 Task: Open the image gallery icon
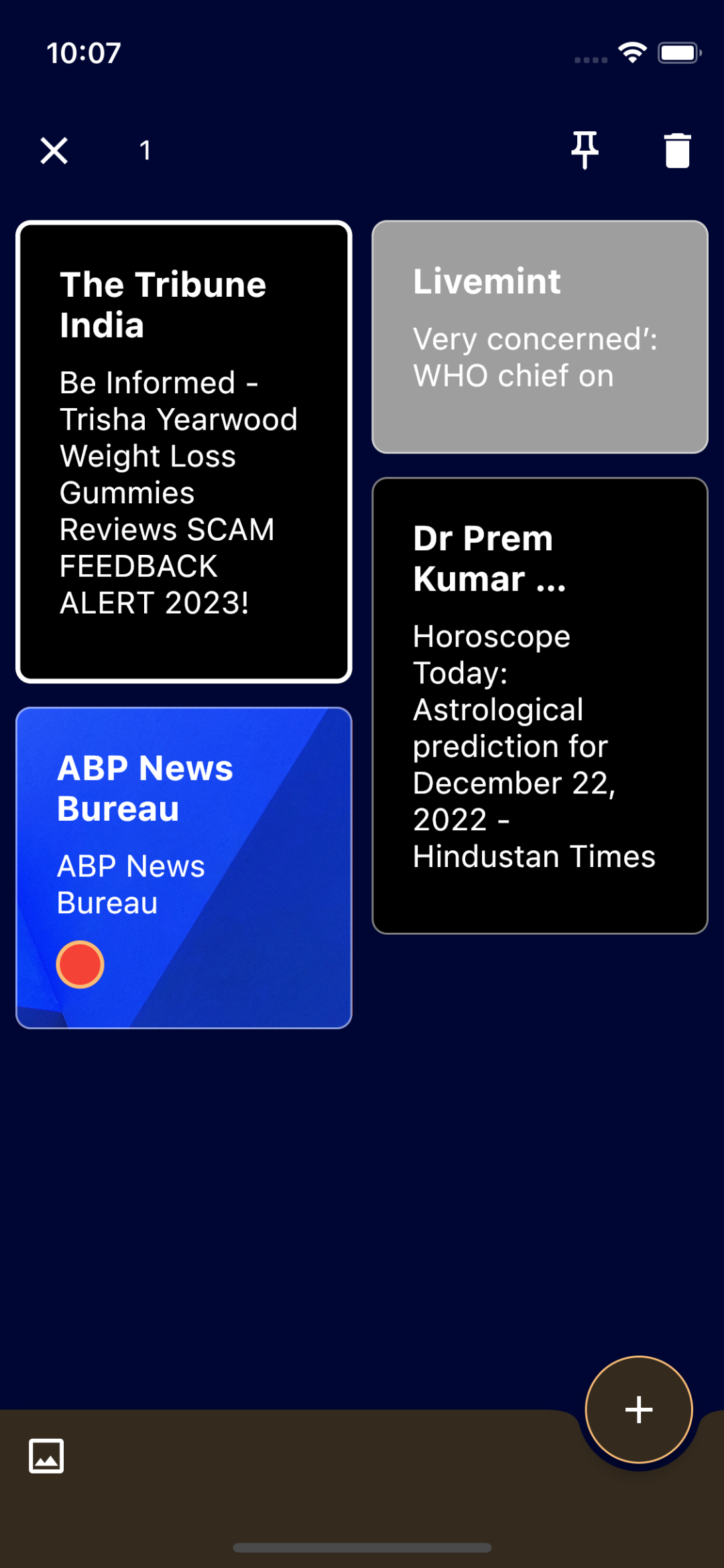pos(46,1456)
